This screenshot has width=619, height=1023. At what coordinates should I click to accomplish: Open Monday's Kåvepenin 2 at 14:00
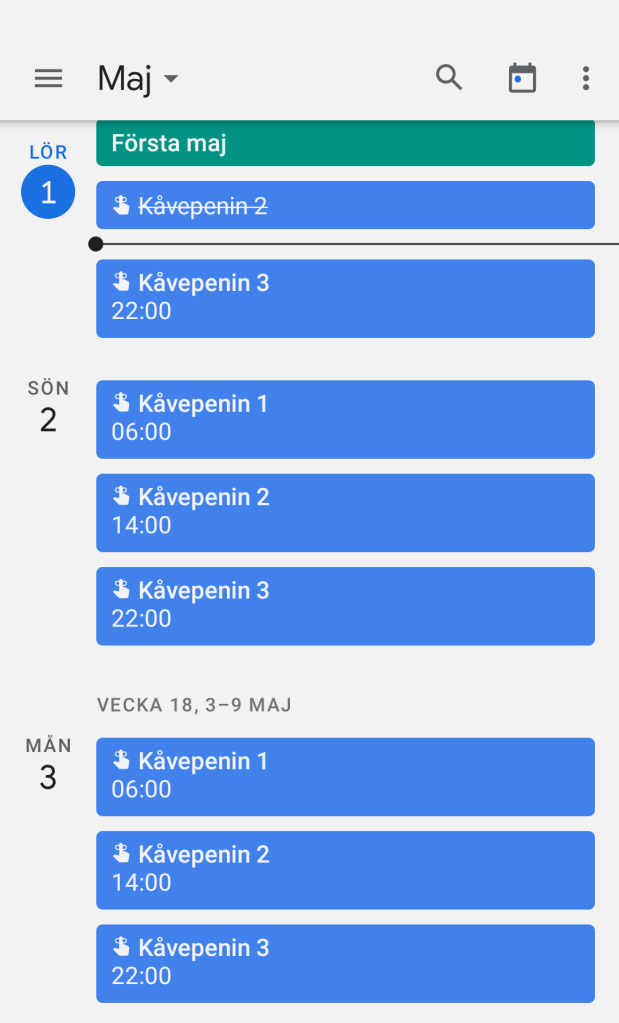click(x=345, y=869)
